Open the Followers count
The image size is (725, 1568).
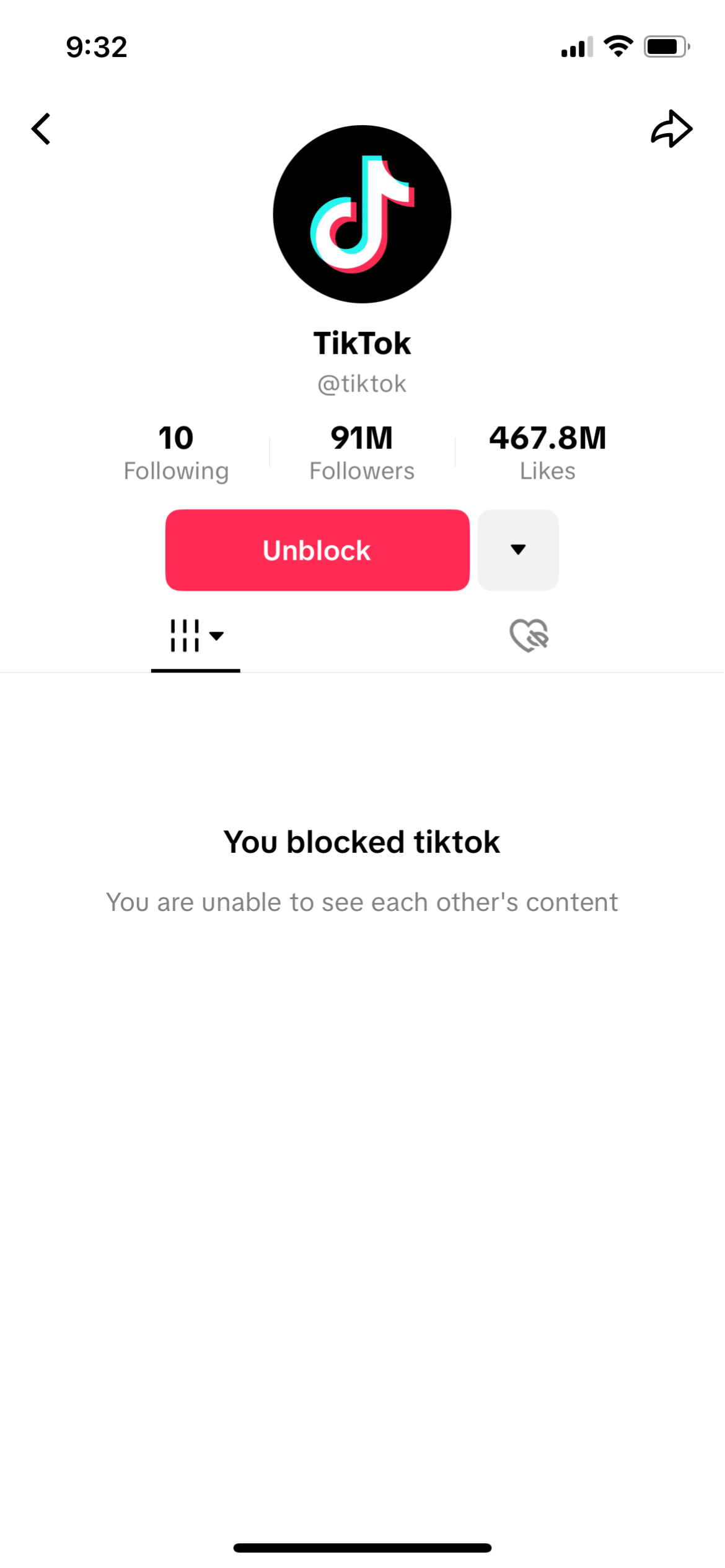coord(361,451)
